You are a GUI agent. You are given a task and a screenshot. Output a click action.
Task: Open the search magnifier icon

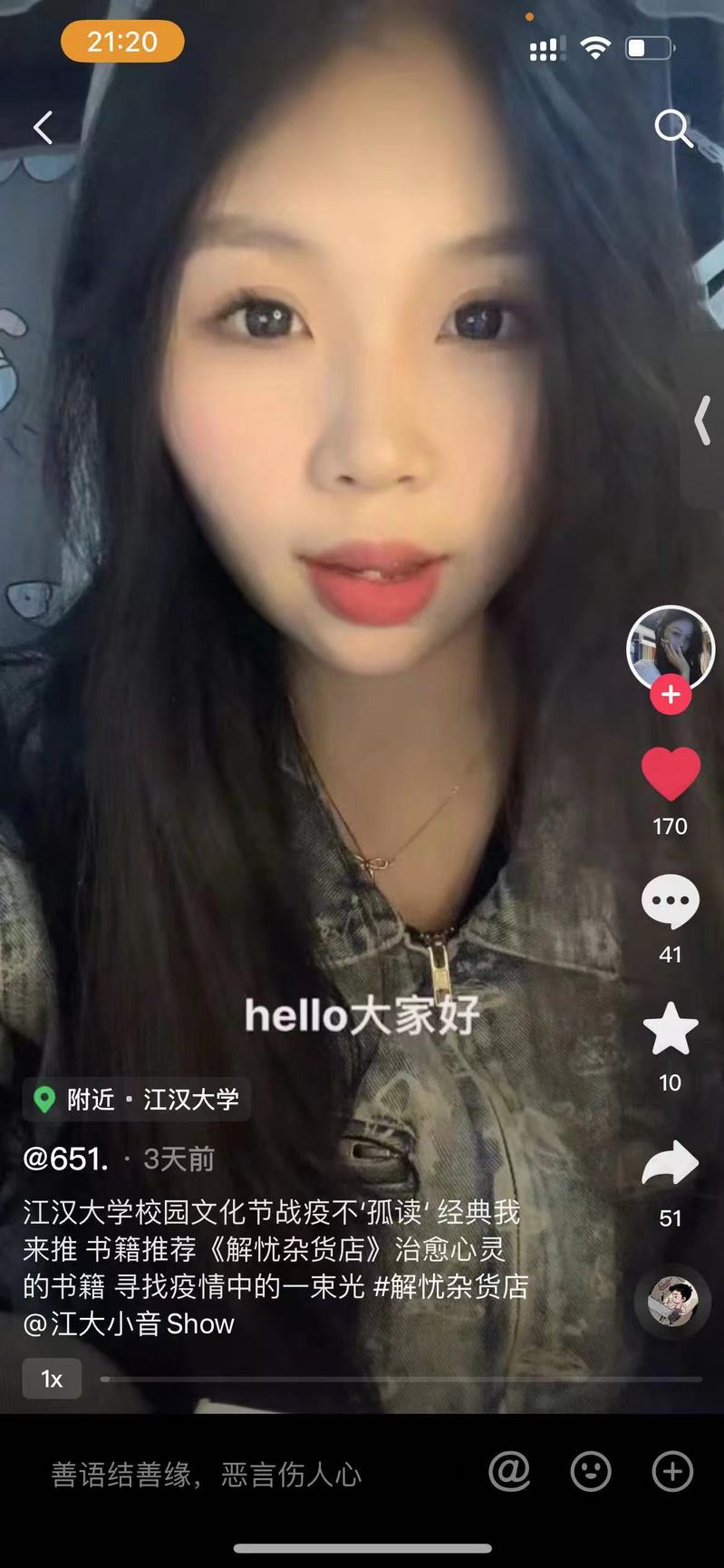click(673, 129)
